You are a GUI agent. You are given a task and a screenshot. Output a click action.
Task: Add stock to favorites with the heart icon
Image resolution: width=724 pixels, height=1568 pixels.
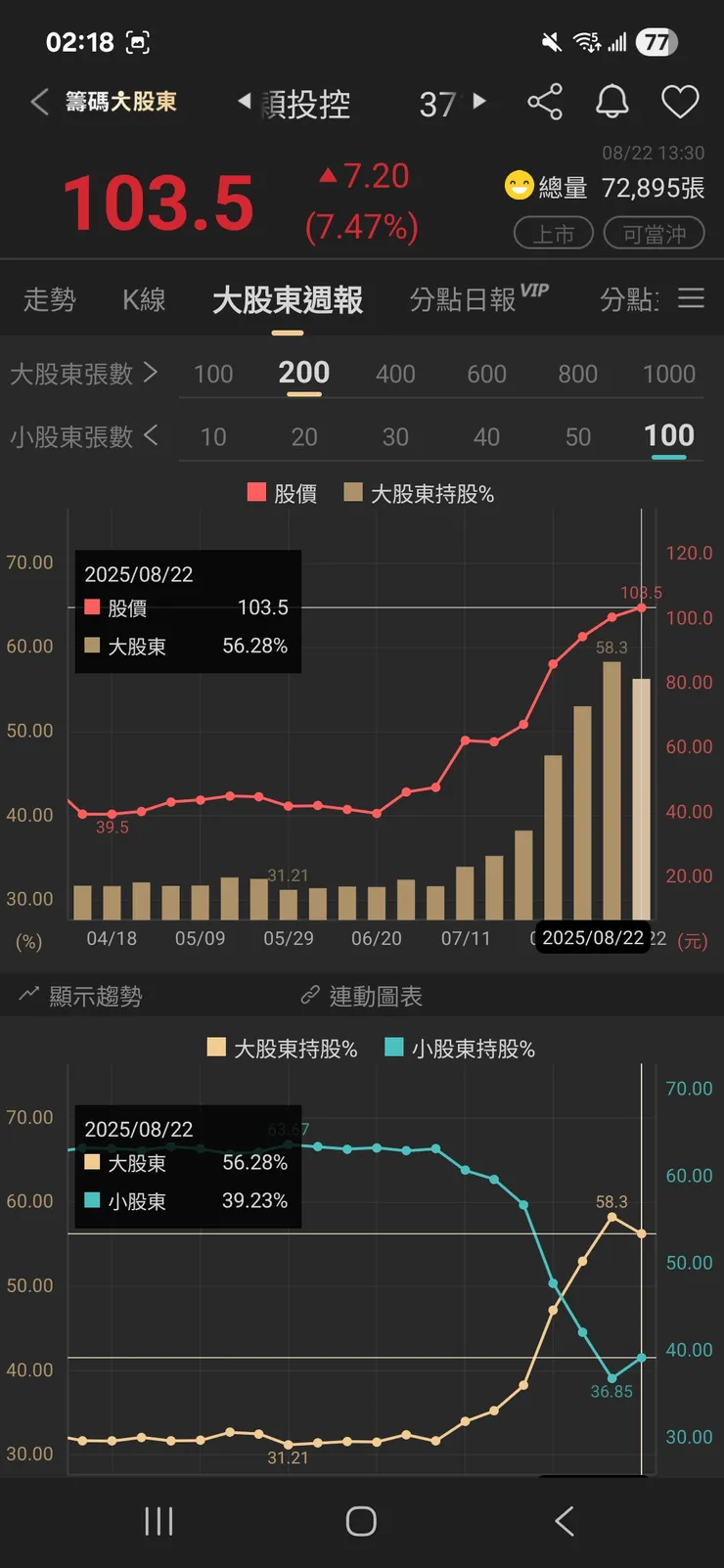(x=680, y=102)
